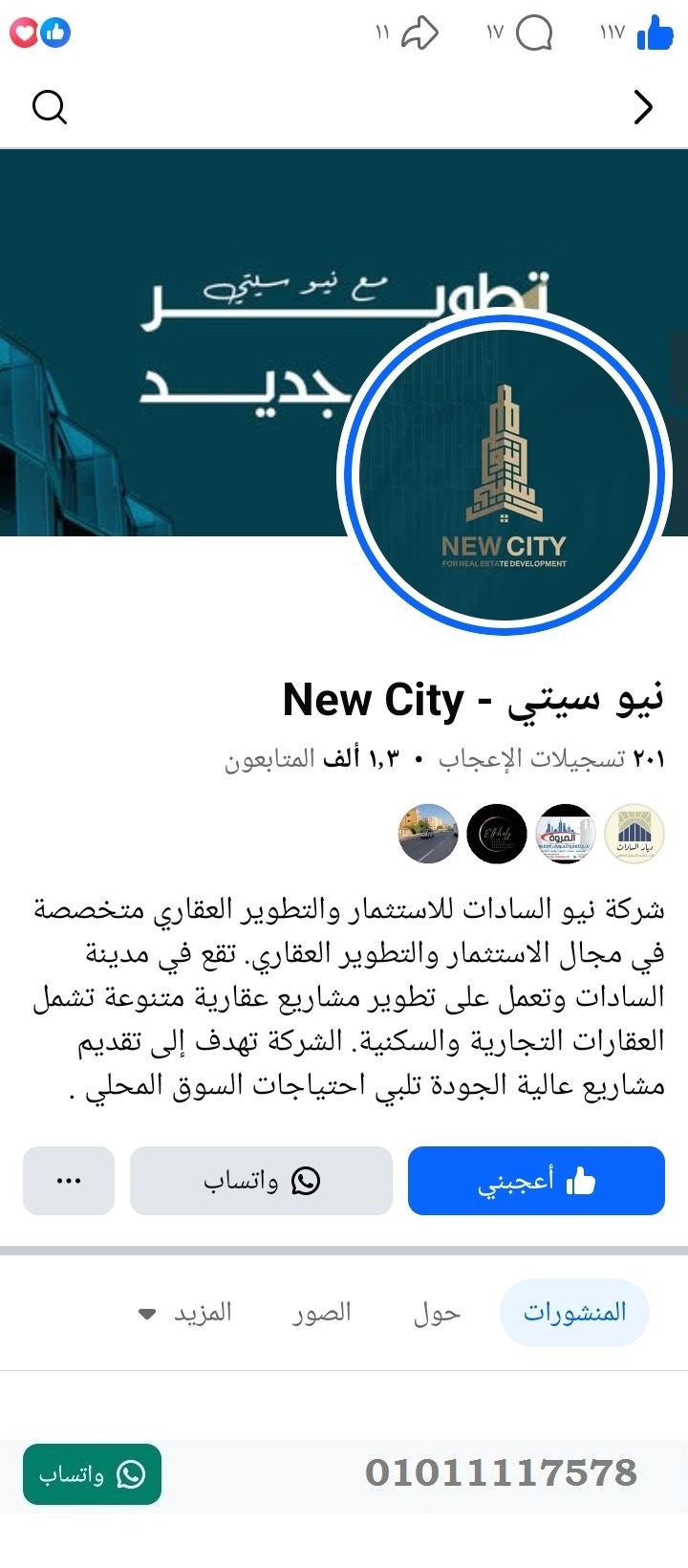
Task: Open the comments via the speech bubble icon
Action: point(535,32)
